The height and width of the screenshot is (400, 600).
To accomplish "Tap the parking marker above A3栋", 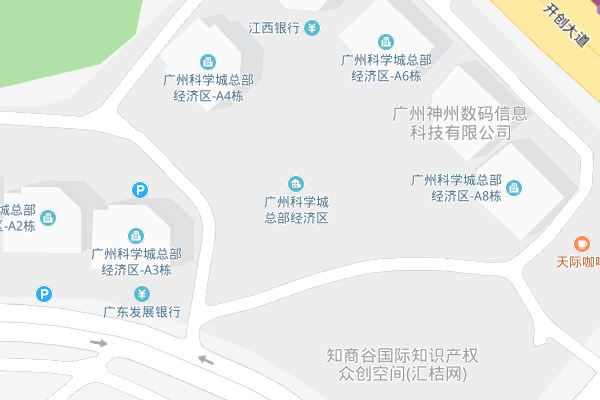I will (141, 188).
